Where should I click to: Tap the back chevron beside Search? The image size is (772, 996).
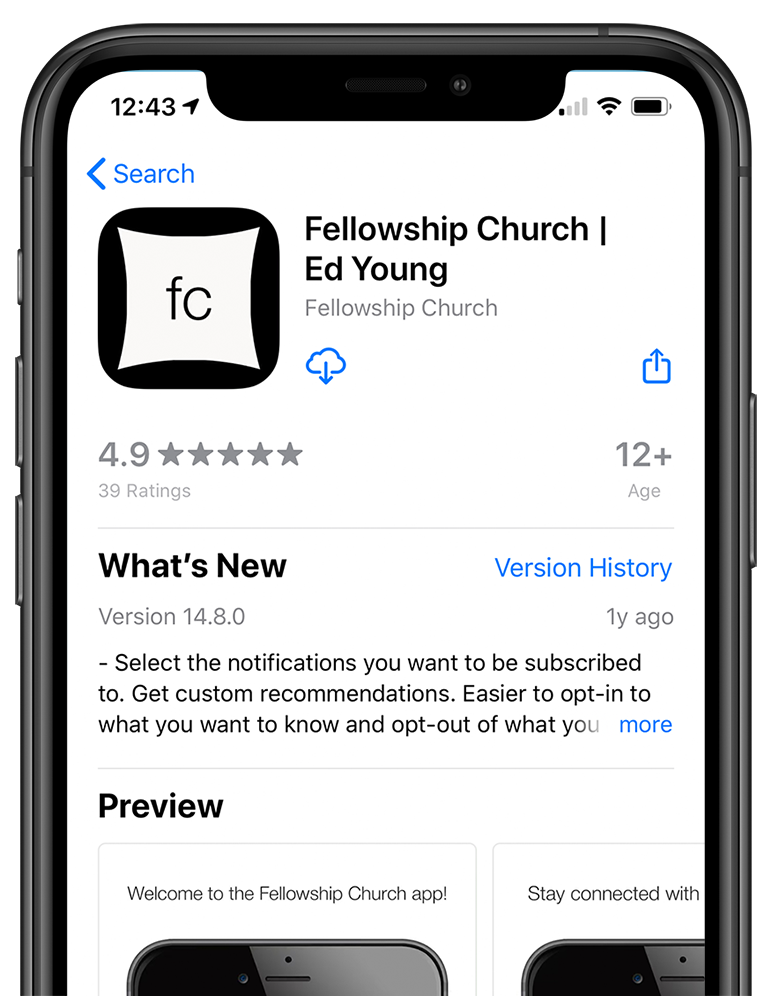[95, 173]
